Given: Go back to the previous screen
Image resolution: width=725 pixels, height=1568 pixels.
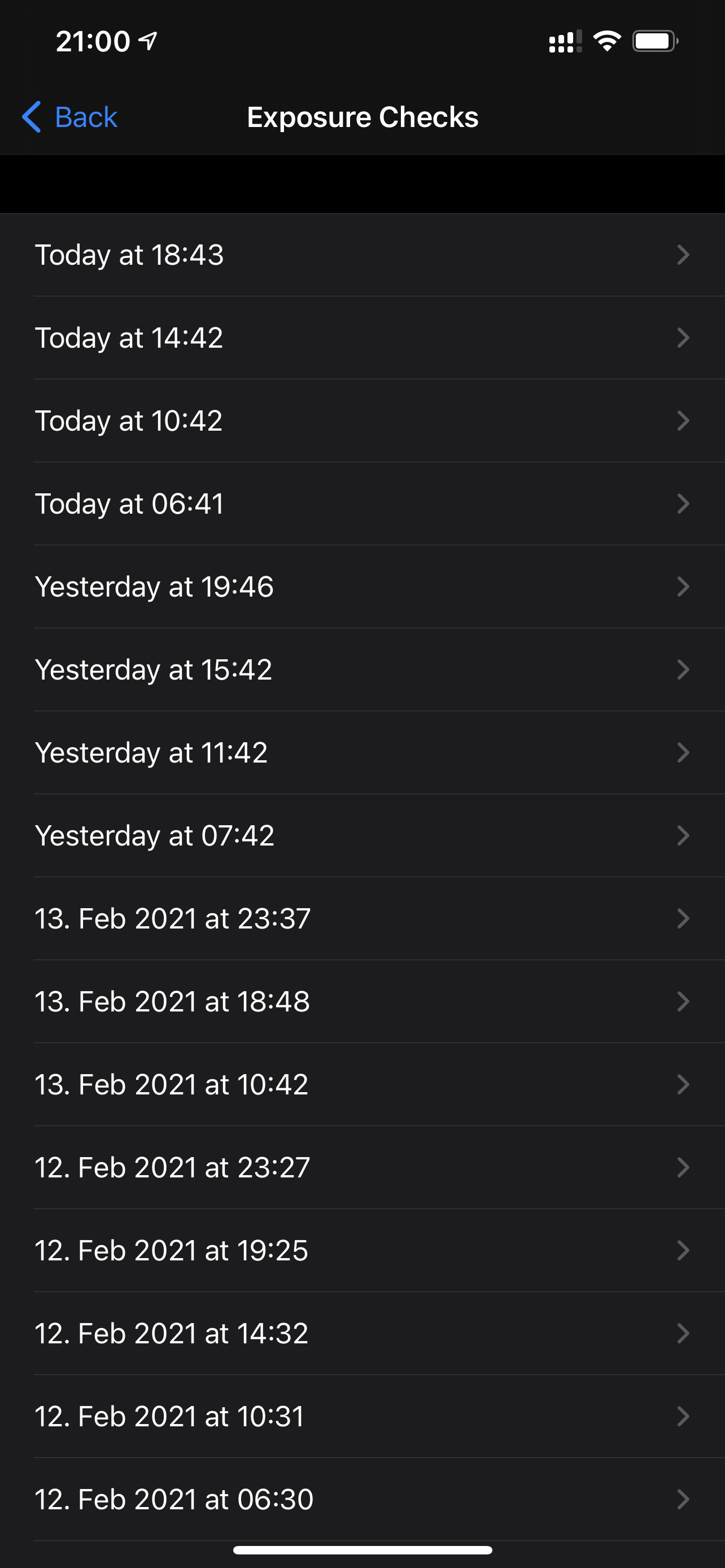Looking at the screenshot, I should coord(70,117).
